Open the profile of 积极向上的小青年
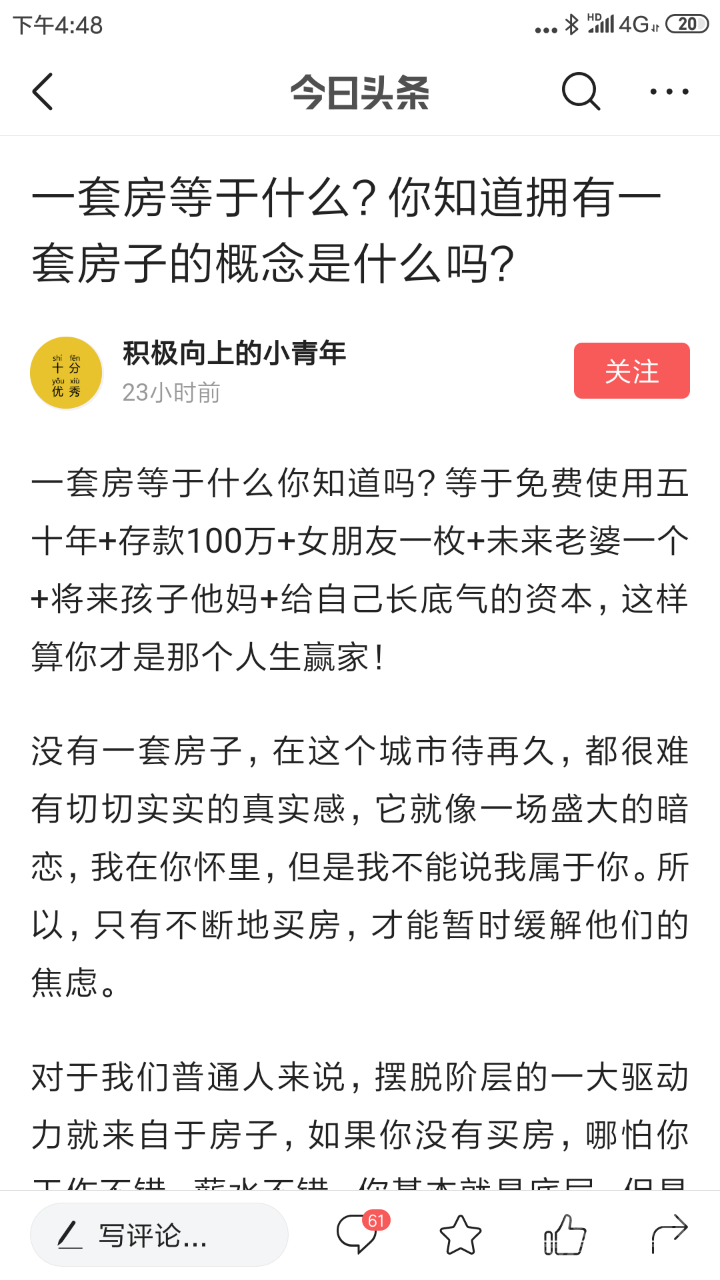The height and width of the screenshot is (1280, 720). tap(234, 353)
